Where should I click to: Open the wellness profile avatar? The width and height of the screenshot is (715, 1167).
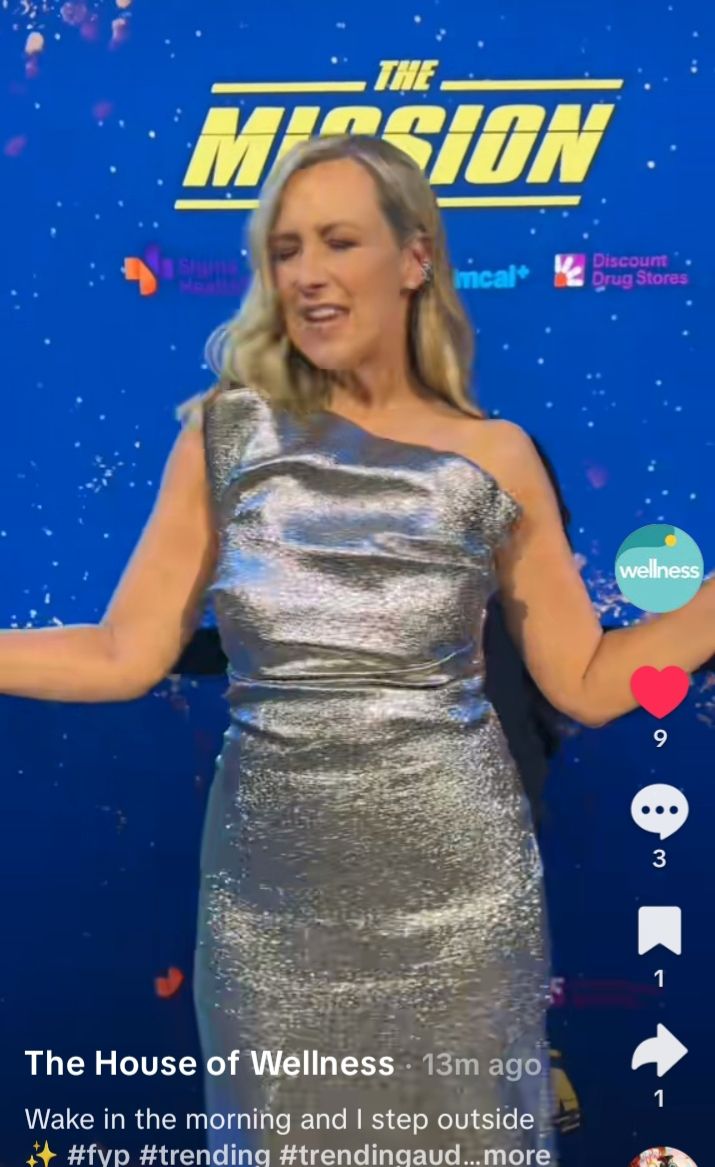click(658, 568)
